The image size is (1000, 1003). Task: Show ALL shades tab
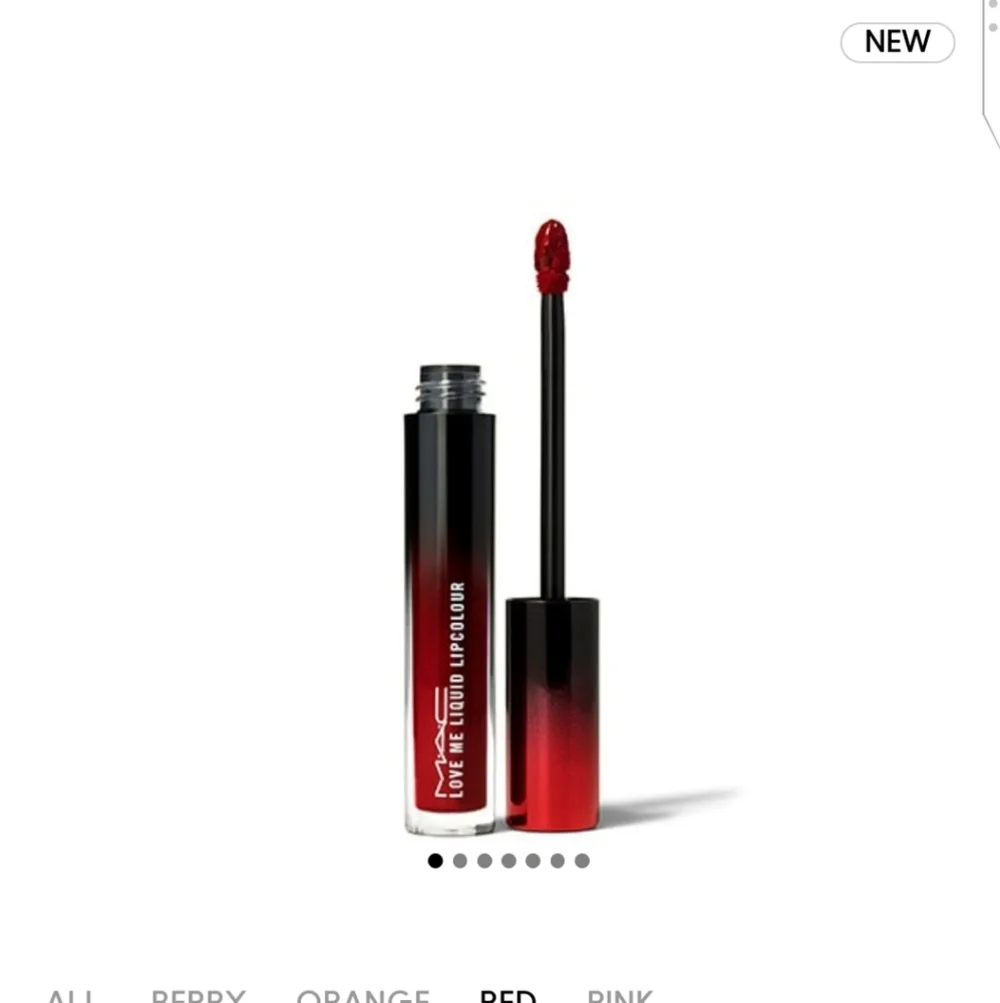click(x=71, y=996)
